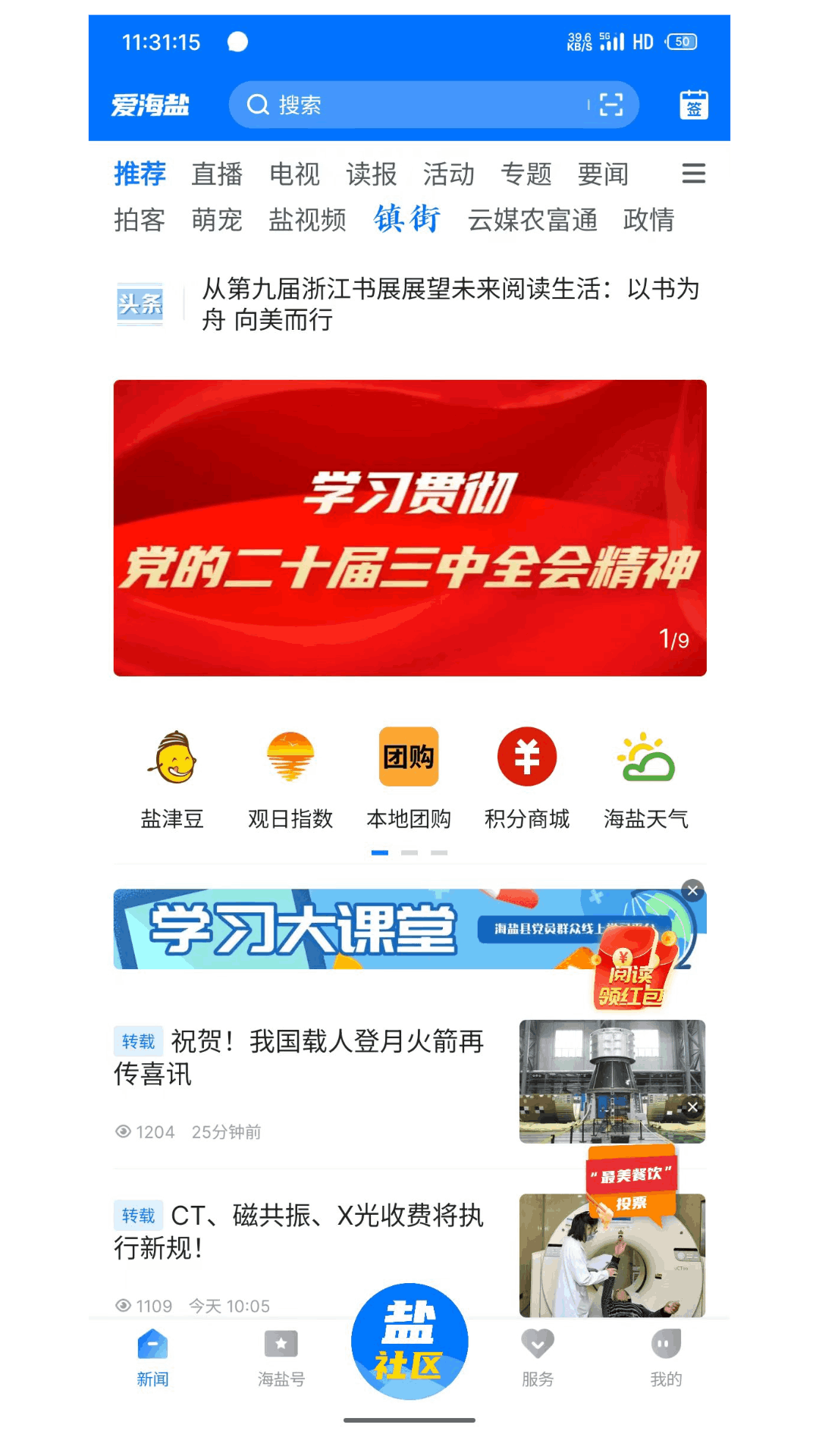Switch to the 电视 tab
Viewport: 819px width, 1456px height.
(x=294, y=174)
